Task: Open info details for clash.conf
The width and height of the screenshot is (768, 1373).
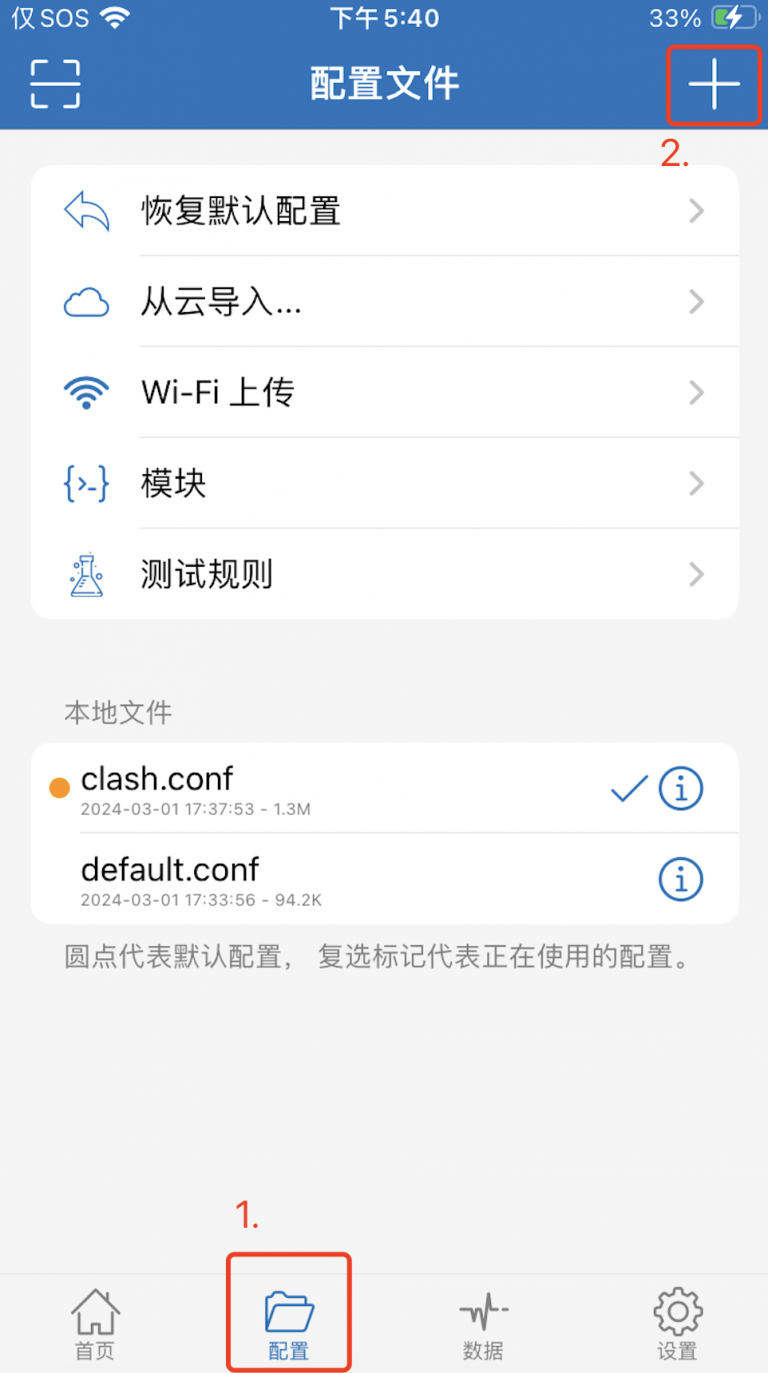Action: (x=681, y=788)
